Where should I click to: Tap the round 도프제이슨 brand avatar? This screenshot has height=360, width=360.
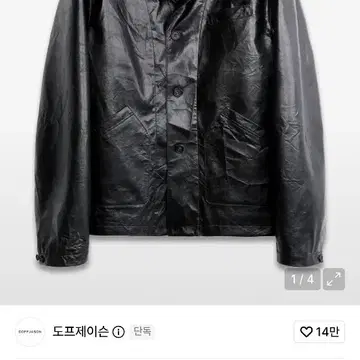coord(30,332)
